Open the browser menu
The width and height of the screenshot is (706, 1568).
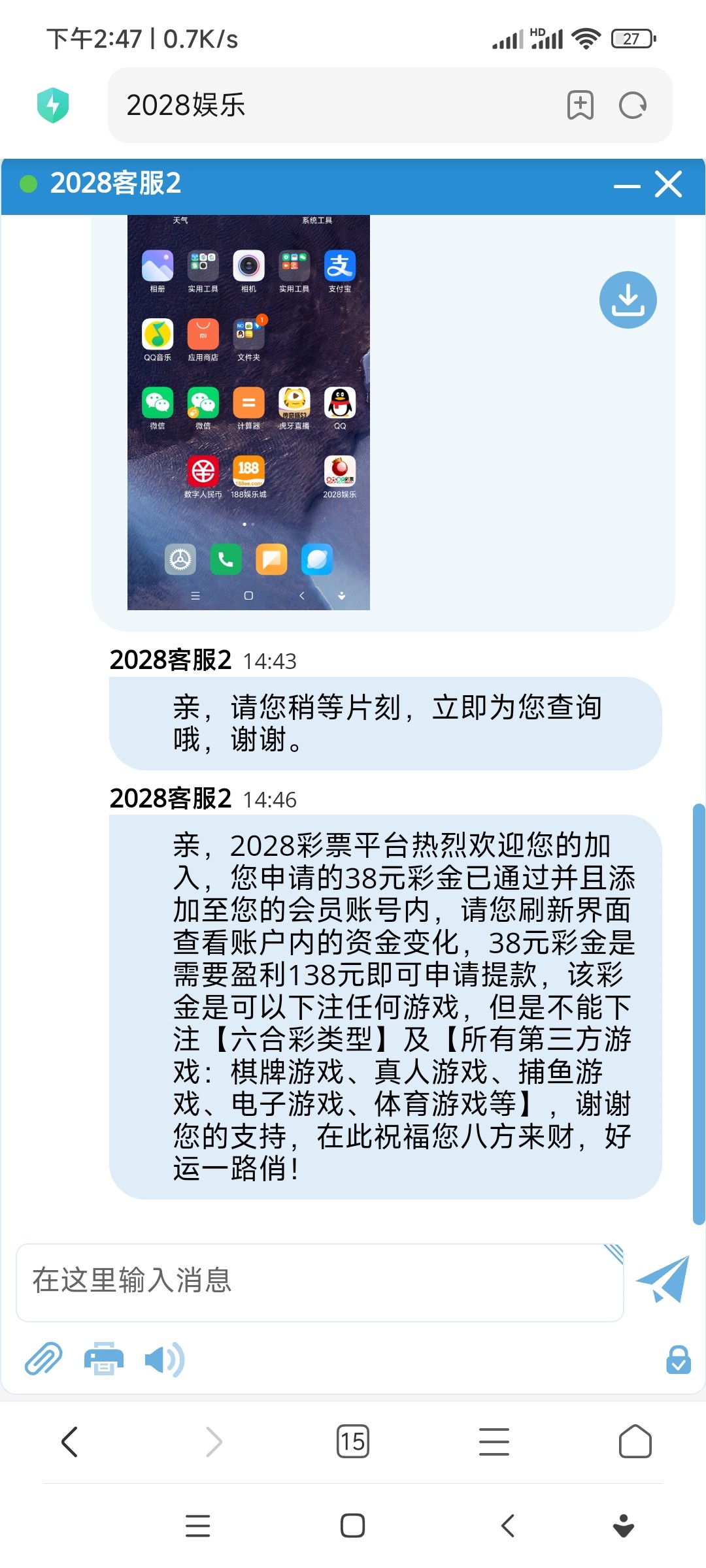(494, 1441)
